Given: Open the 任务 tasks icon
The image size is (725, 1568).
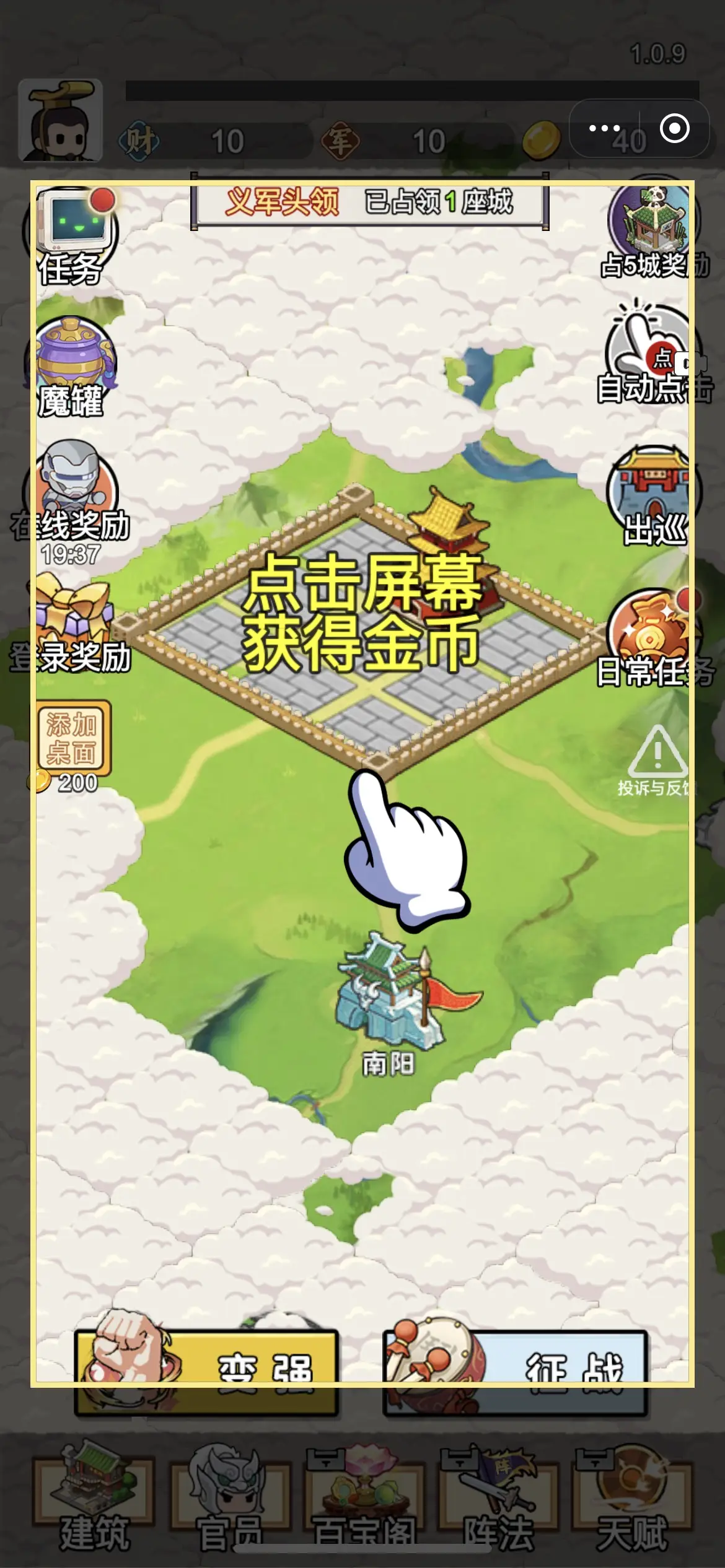Looking at the screenshot, I should click(71, 235).
